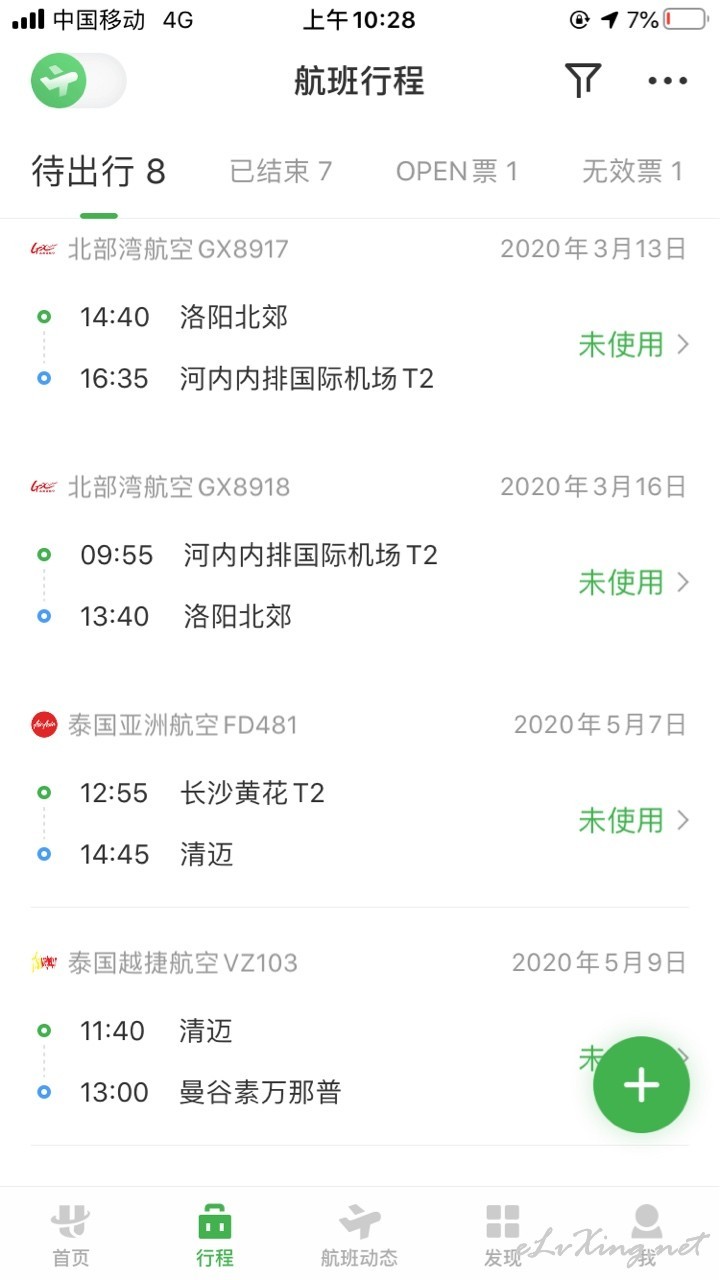The width and height of the screenshot is (720, 1280).
Task: Add a new trip with the plus button
Action: click(x=641, y=1085)
